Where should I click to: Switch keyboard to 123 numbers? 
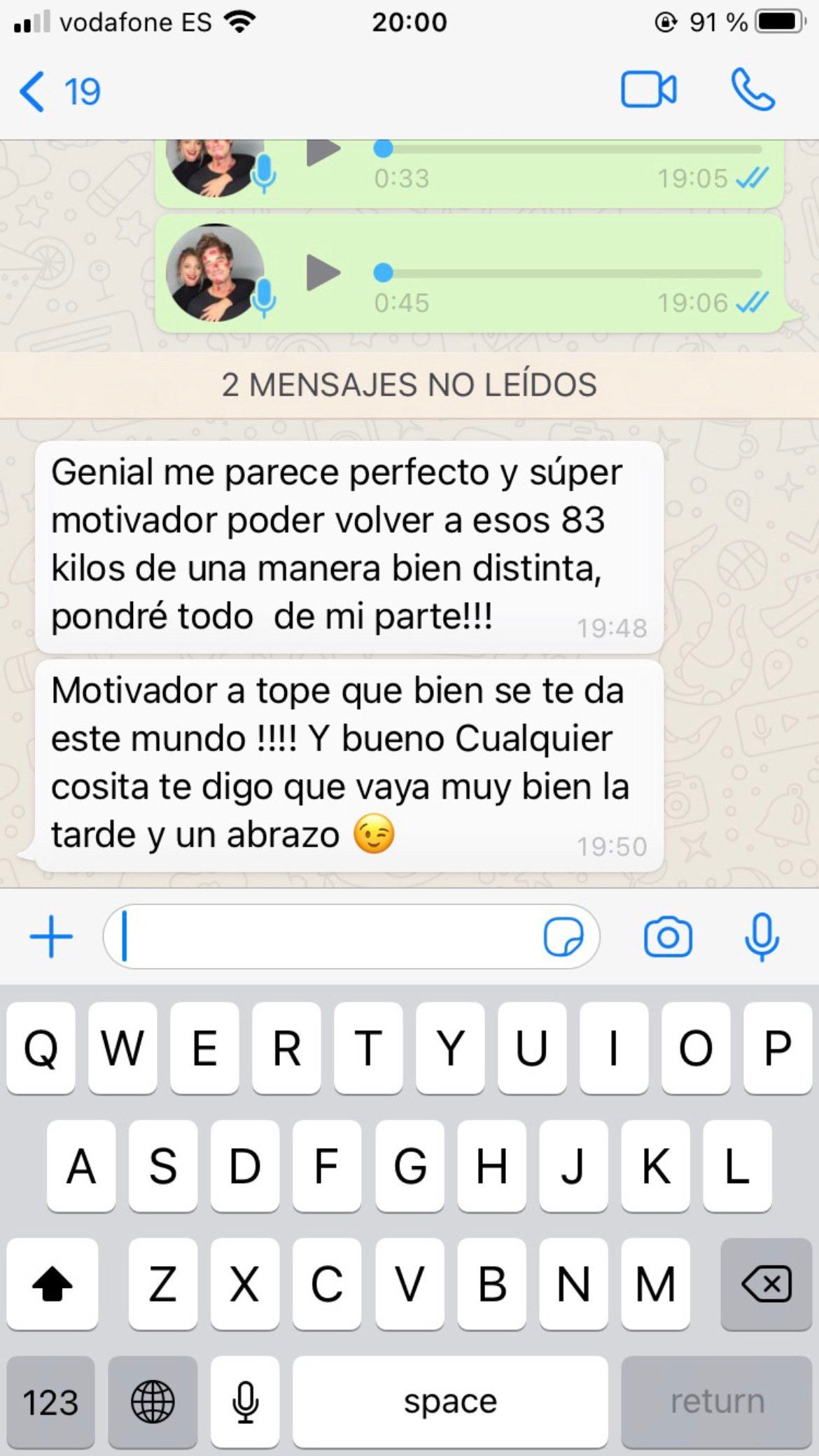tap(50, 1402)
